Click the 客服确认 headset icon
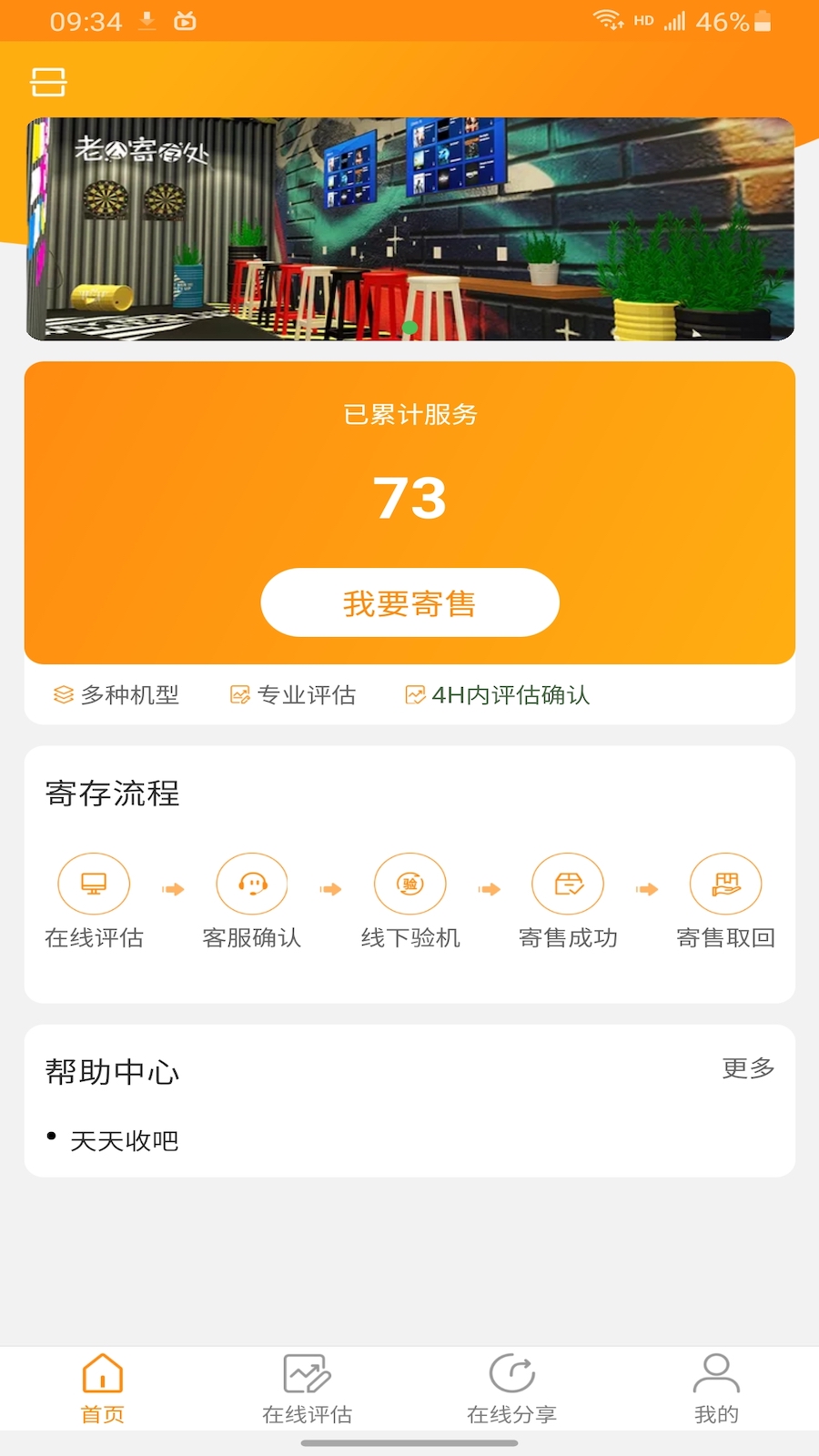819x1456 pixels. [x=252, y=883]
